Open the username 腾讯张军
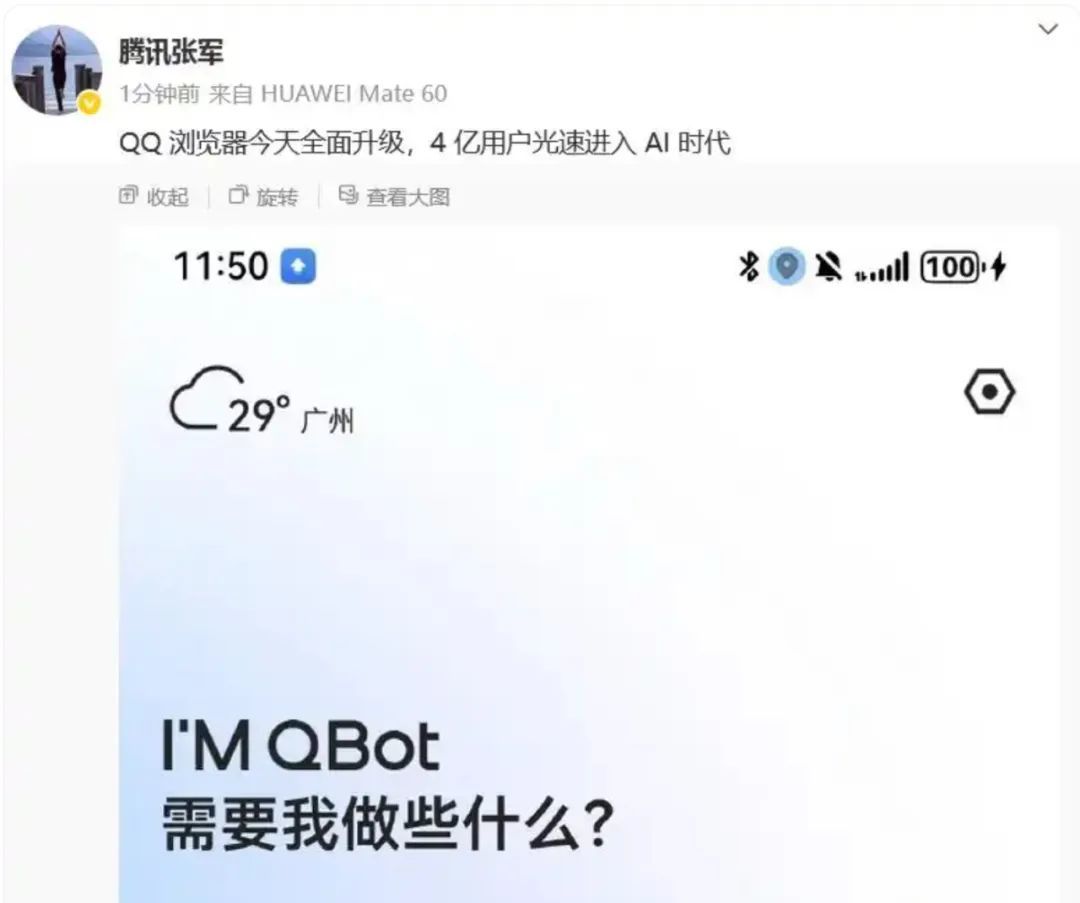The width and height of the screenshot is (1080, 903). [171, 52]
